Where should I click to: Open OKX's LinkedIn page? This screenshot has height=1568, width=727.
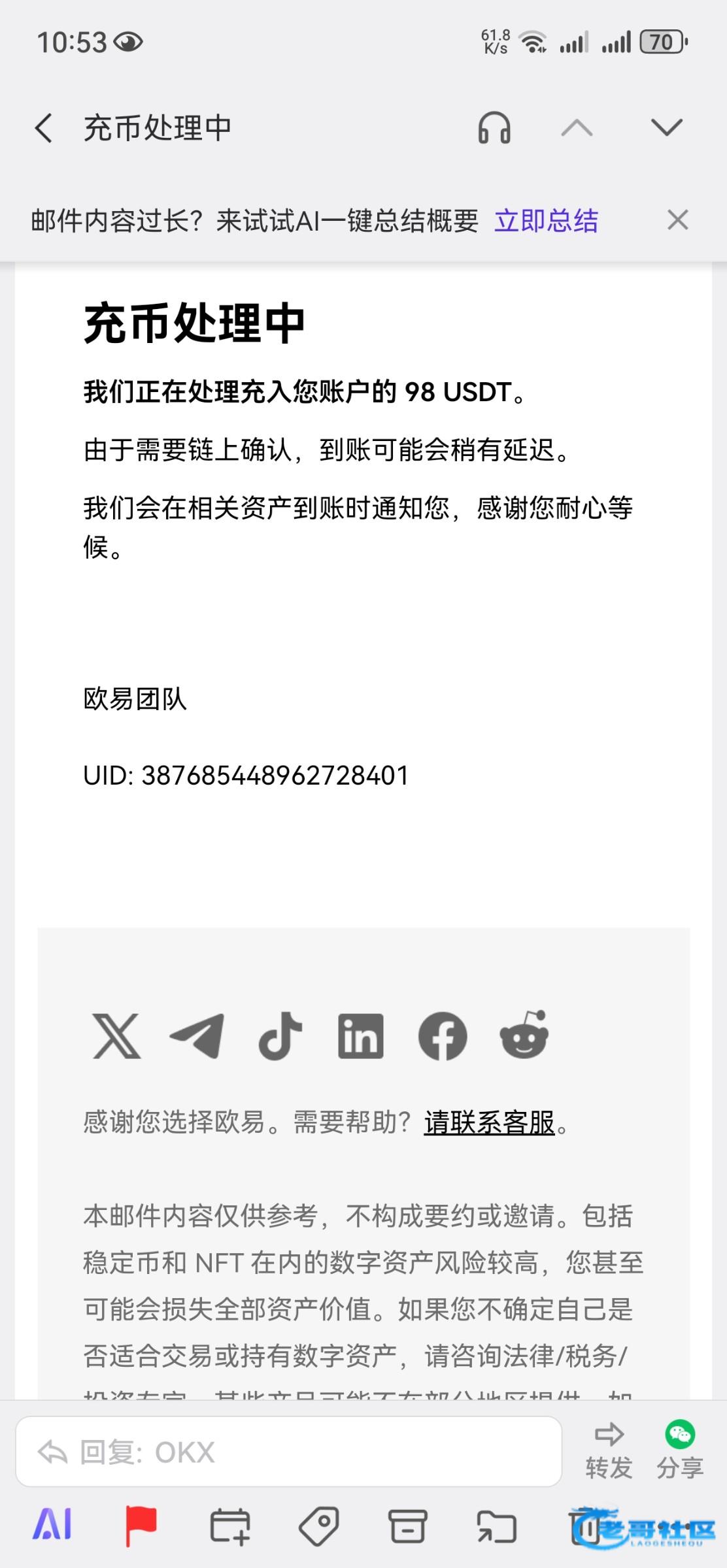[361, 1036]
